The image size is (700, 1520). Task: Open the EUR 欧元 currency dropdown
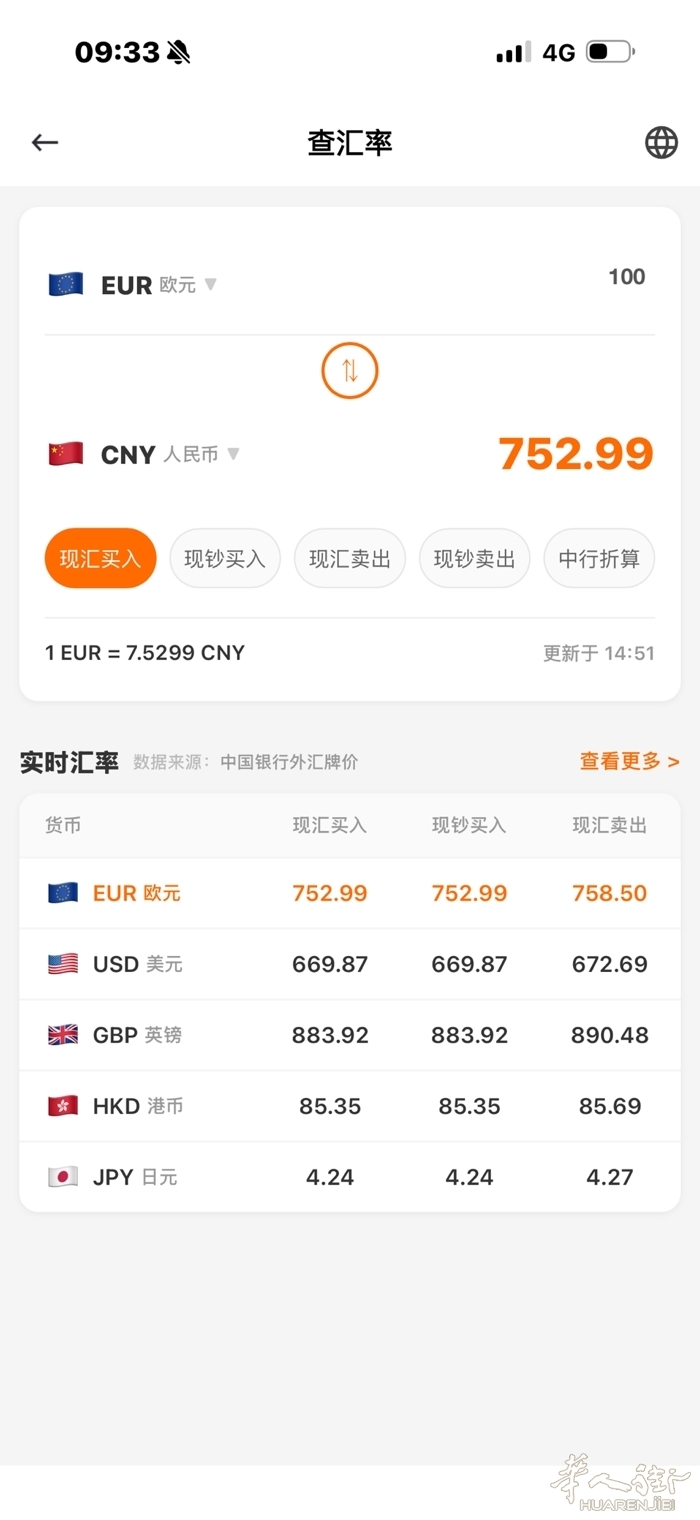pyautogui.click(x=133, y=285)
